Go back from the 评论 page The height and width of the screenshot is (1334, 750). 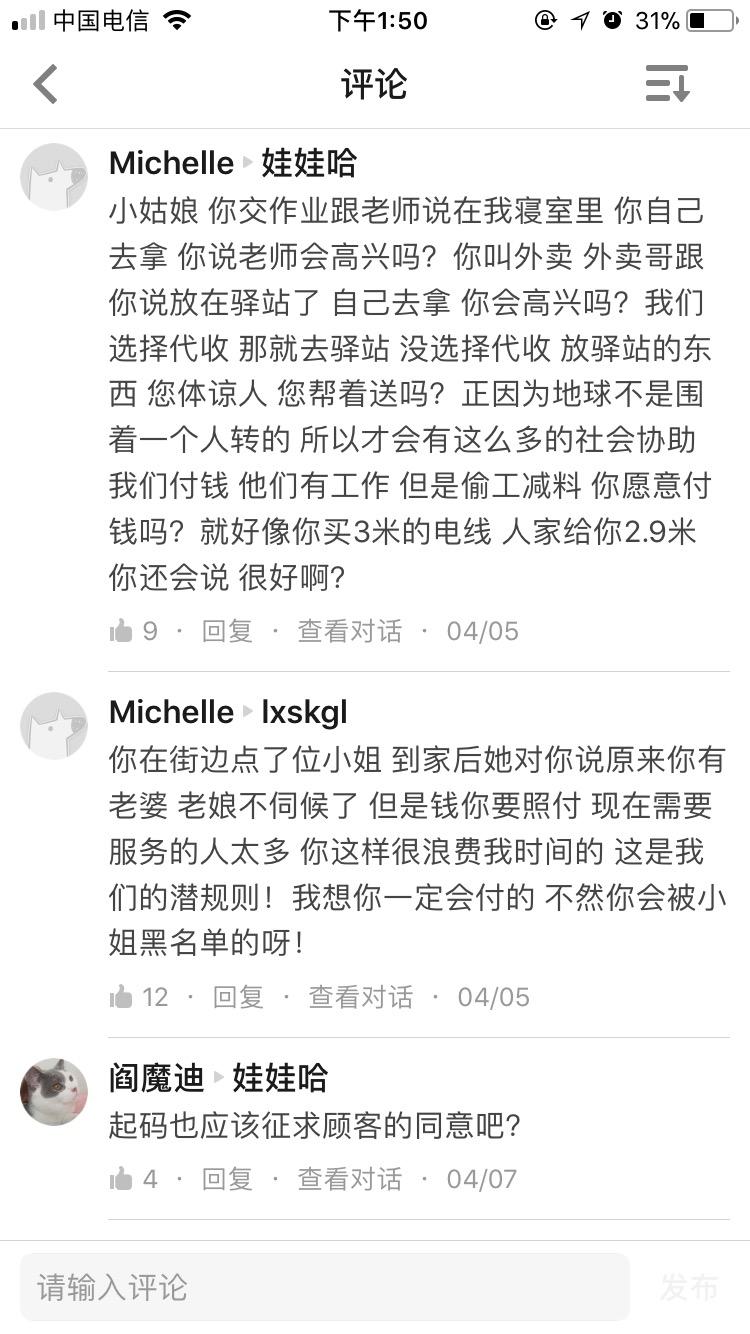tap(46, 84)
